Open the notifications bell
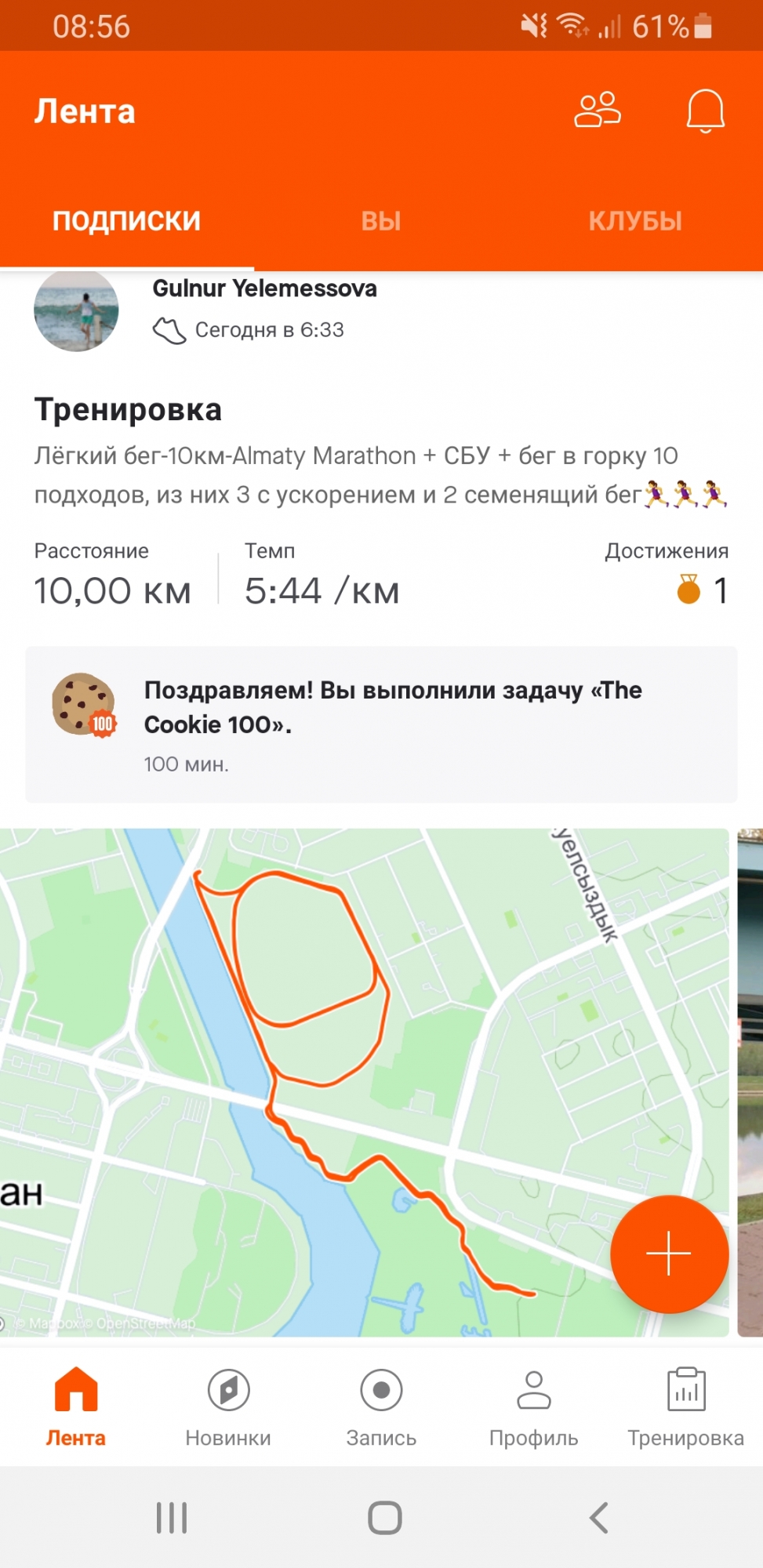The image size is (763, 1568). coord(705,111)
